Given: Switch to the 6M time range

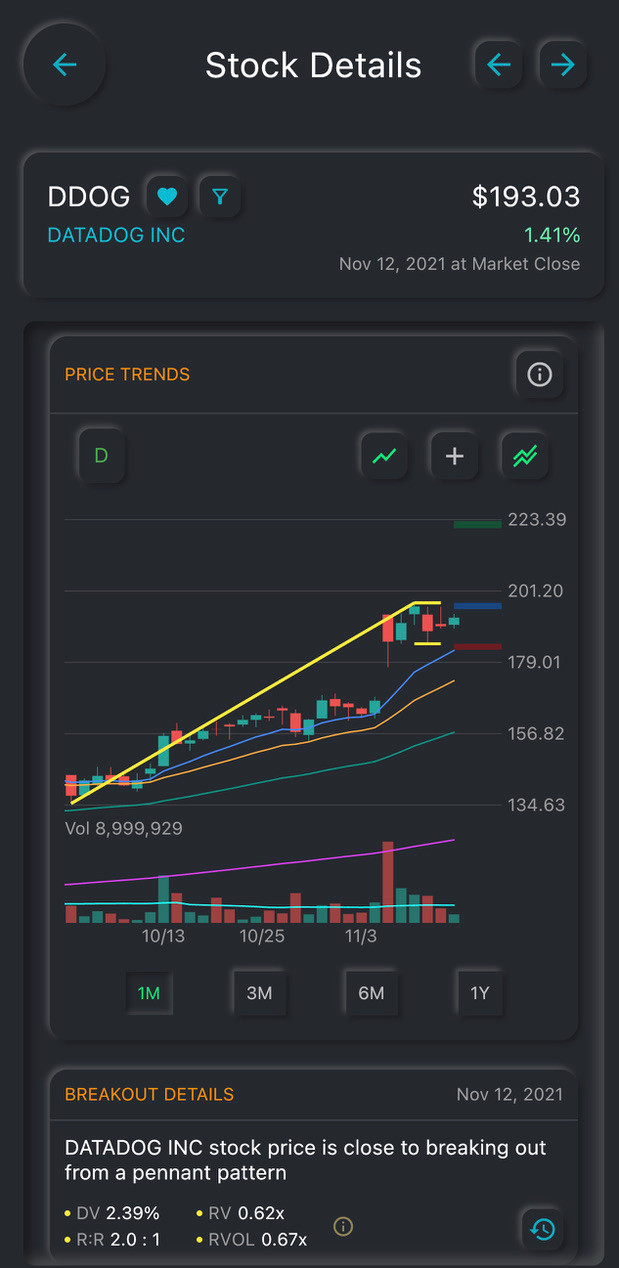Looking at the screenshot, I should 371,993.
